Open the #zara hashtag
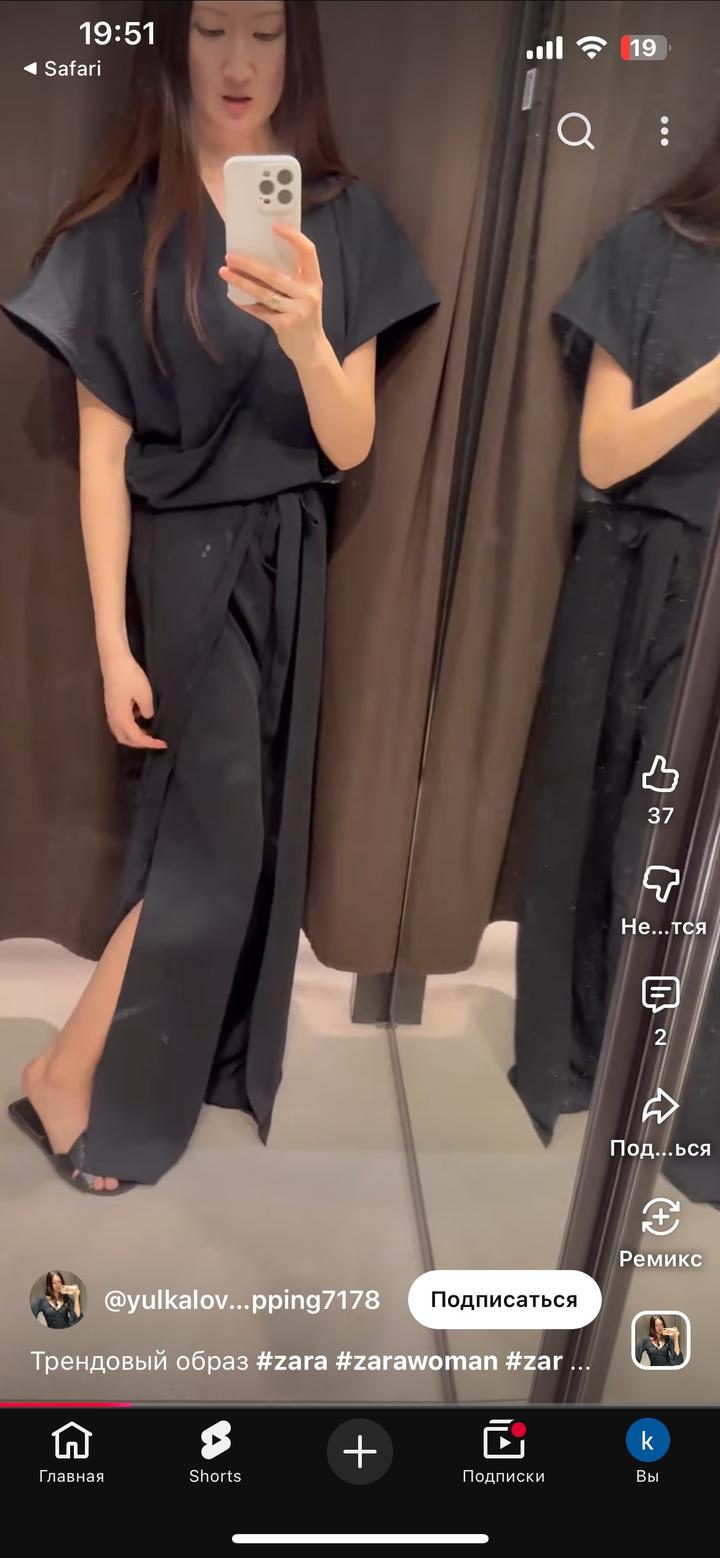 coord(292,1361)
